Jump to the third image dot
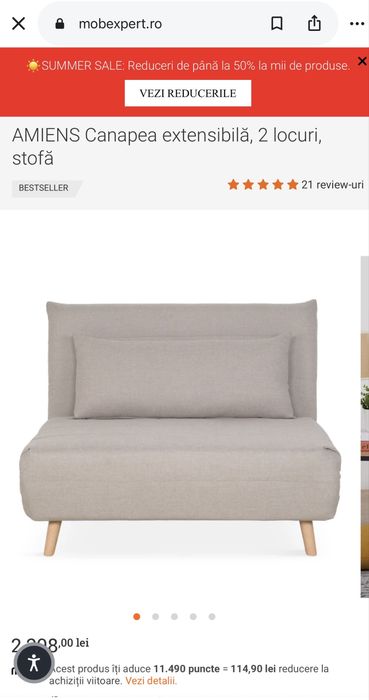Screen dimensions: 369x700 tap(174, 617)
